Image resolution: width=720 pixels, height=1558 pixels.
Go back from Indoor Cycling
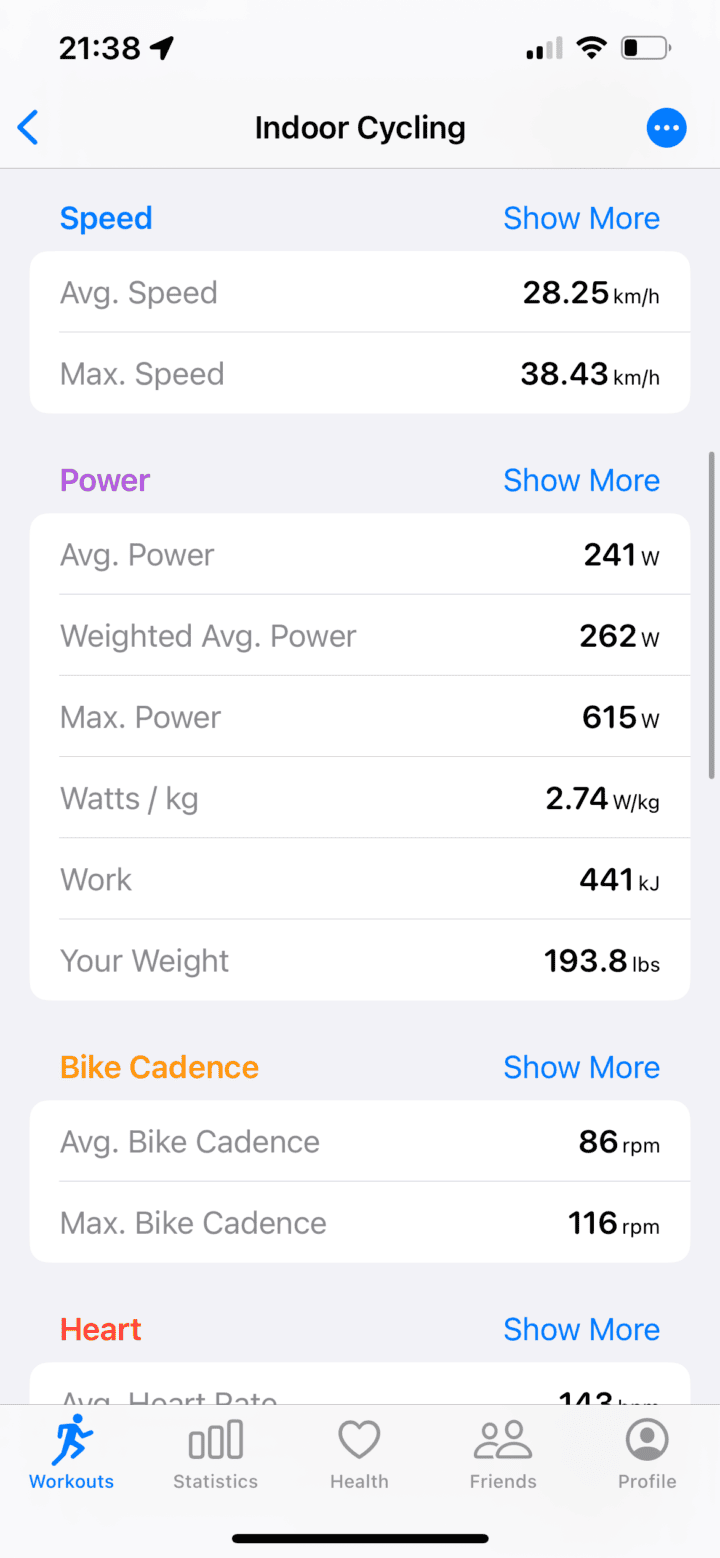pos(28,128)
